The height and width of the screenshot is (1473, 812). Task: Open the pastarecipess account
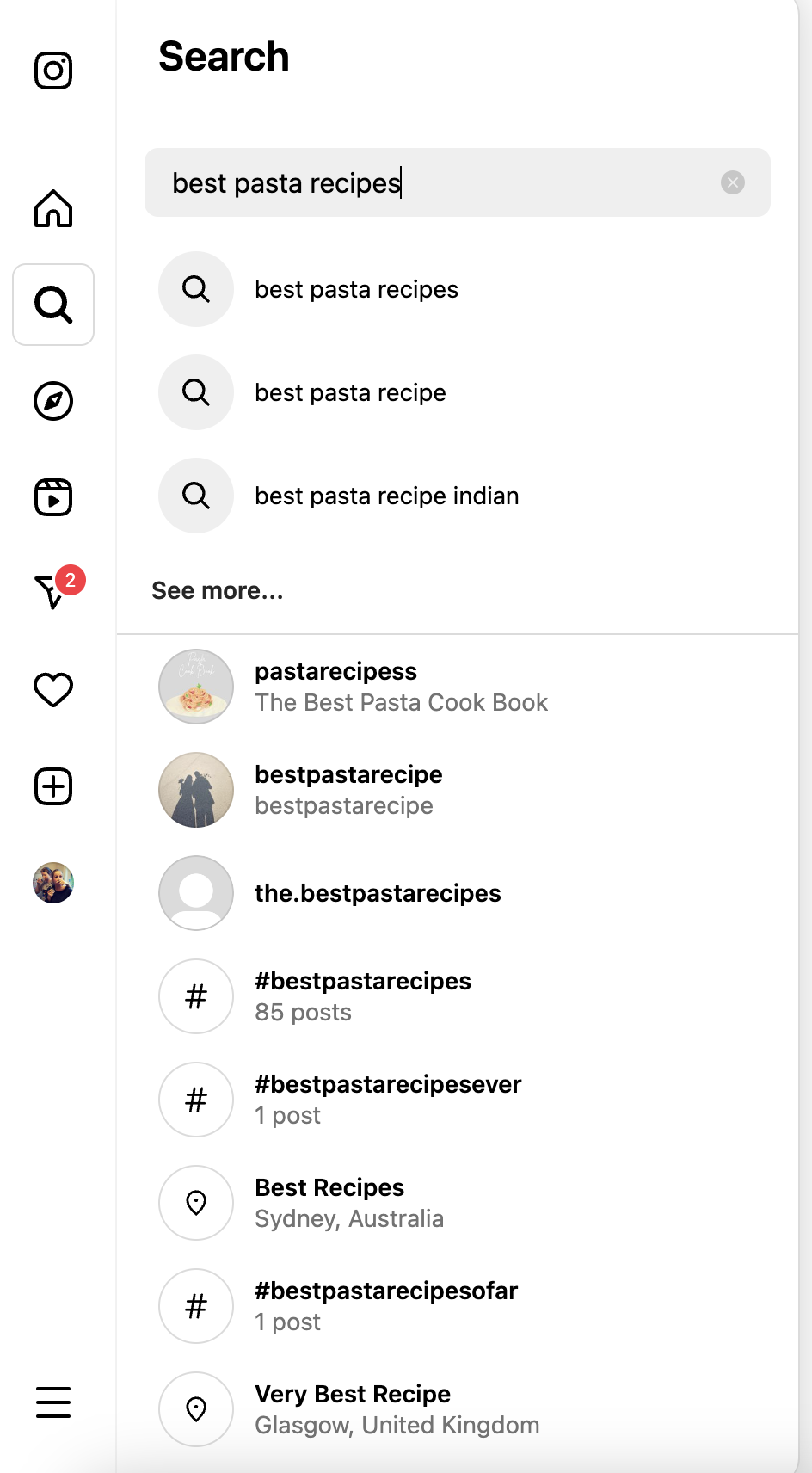(458, 687)
